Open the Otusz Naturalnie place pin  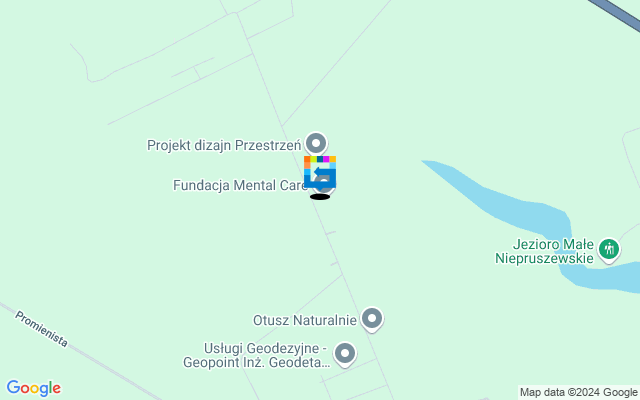click(x=372, y=319)
